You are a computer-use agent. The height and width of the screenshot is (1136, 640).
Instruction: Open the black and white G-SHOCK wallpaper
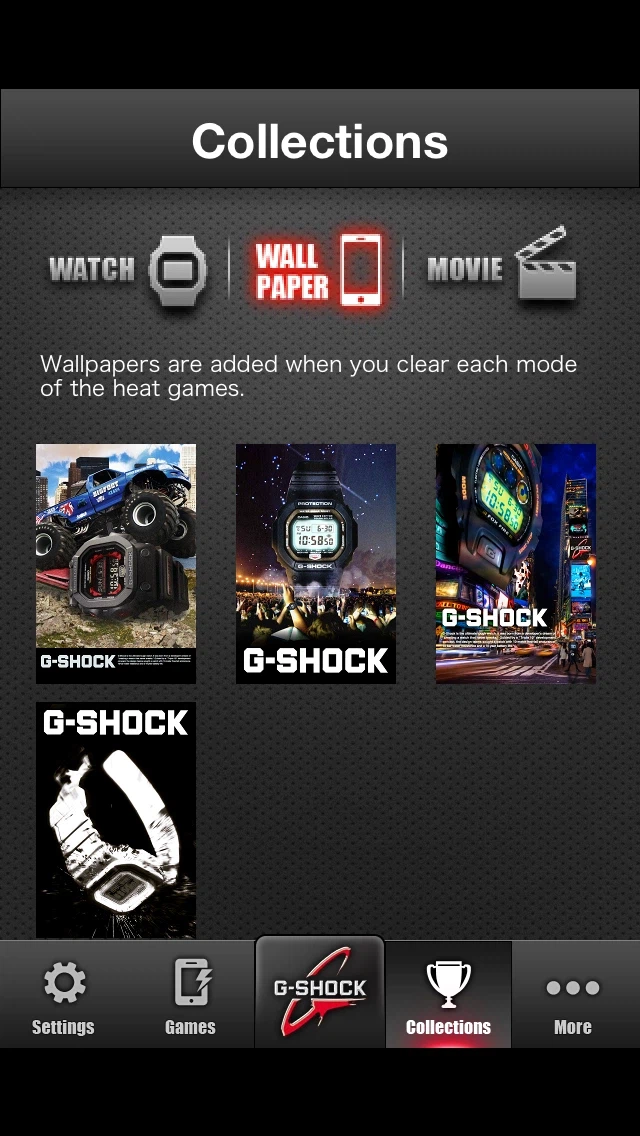[116, 820]
